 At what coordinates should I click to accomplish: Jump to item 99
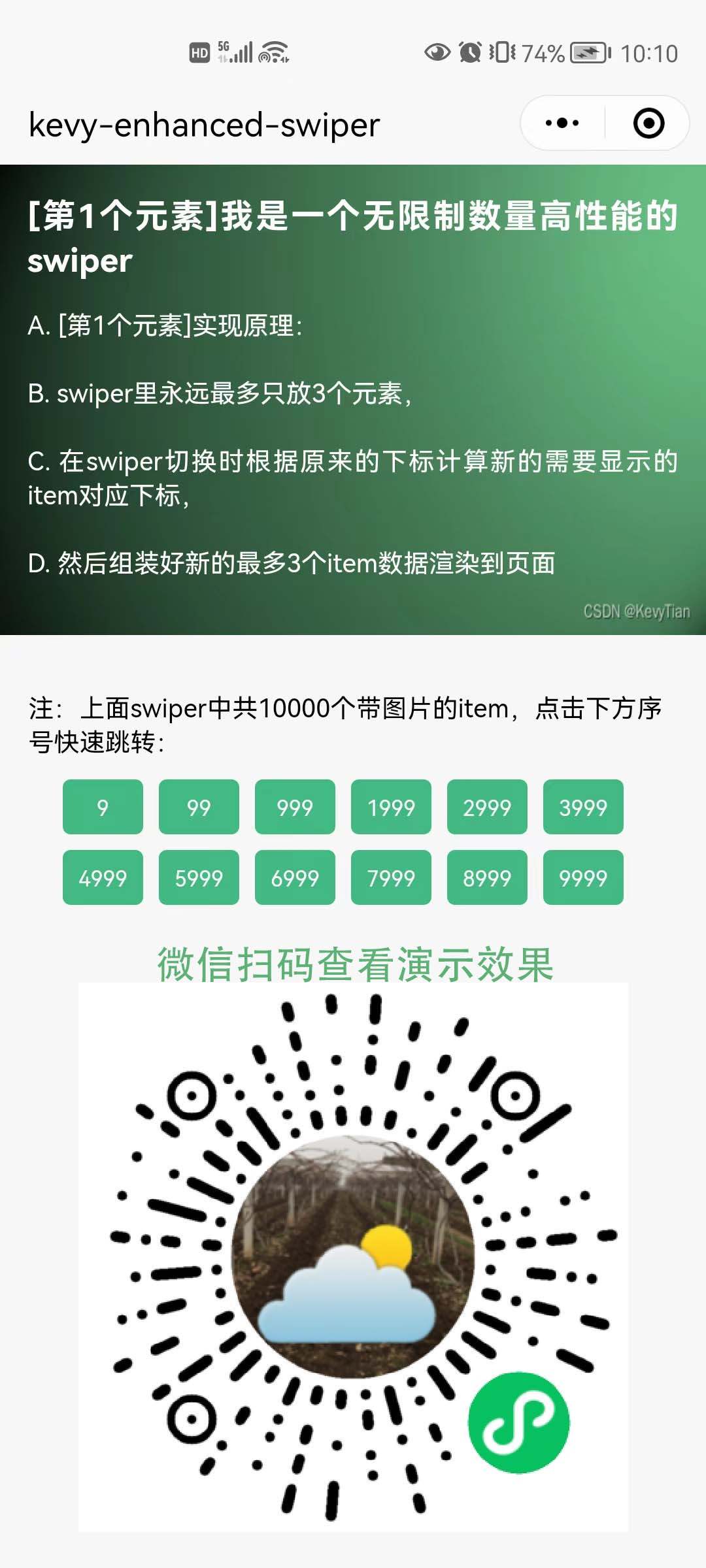pyautogui.click(x=199, y=807)
